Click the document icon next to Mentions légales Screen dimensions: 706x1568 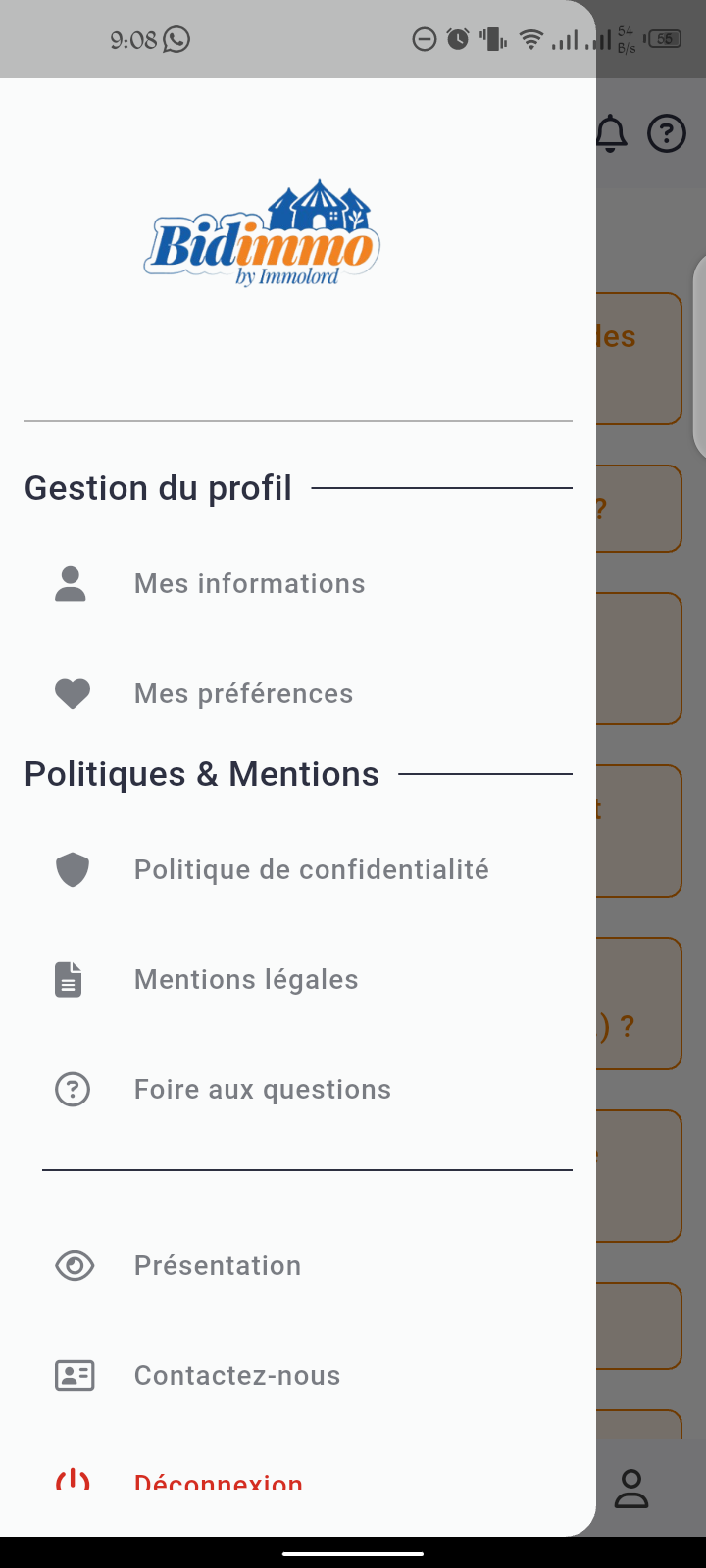tap(68, 979)
